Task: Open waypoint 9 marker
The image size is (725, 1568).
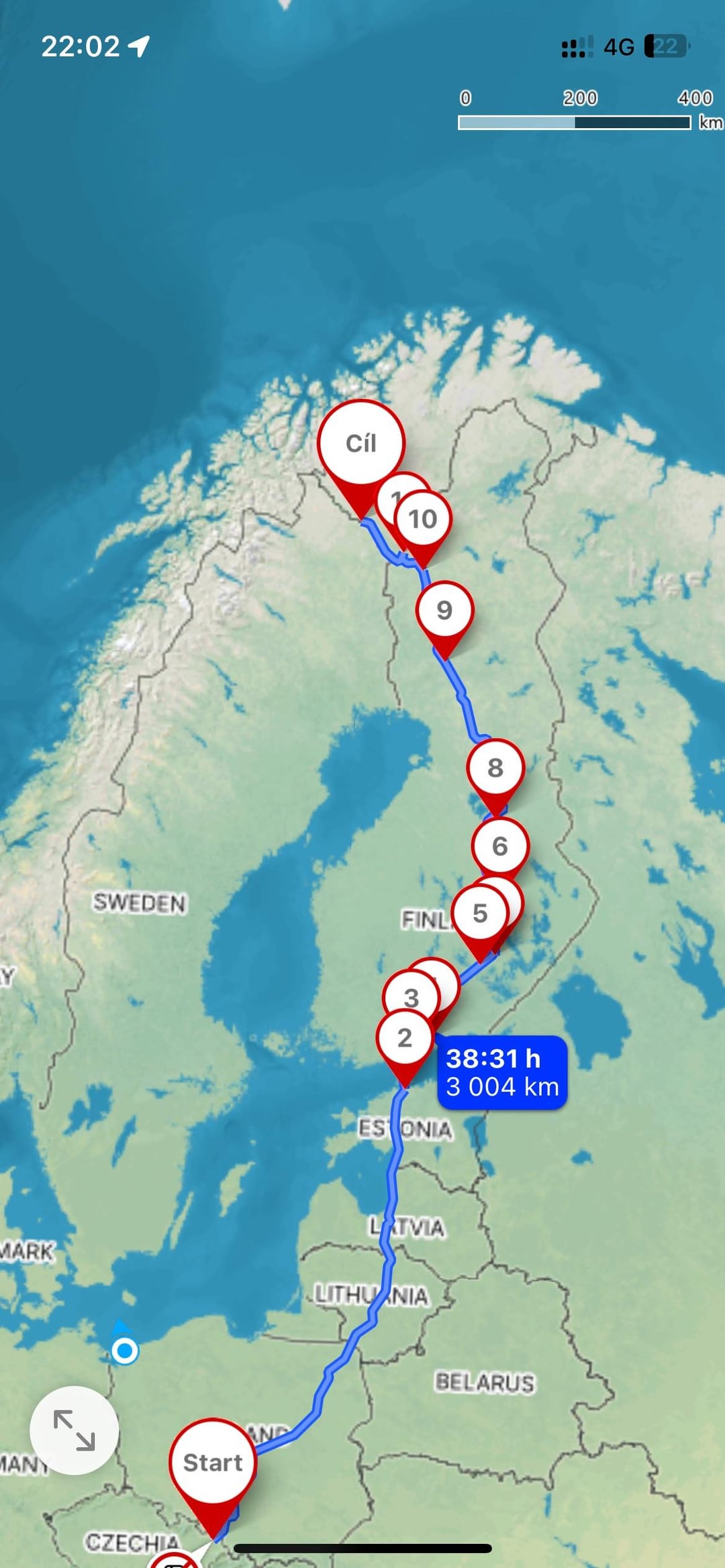Action: pyautogui.click(x=444, y=610)
